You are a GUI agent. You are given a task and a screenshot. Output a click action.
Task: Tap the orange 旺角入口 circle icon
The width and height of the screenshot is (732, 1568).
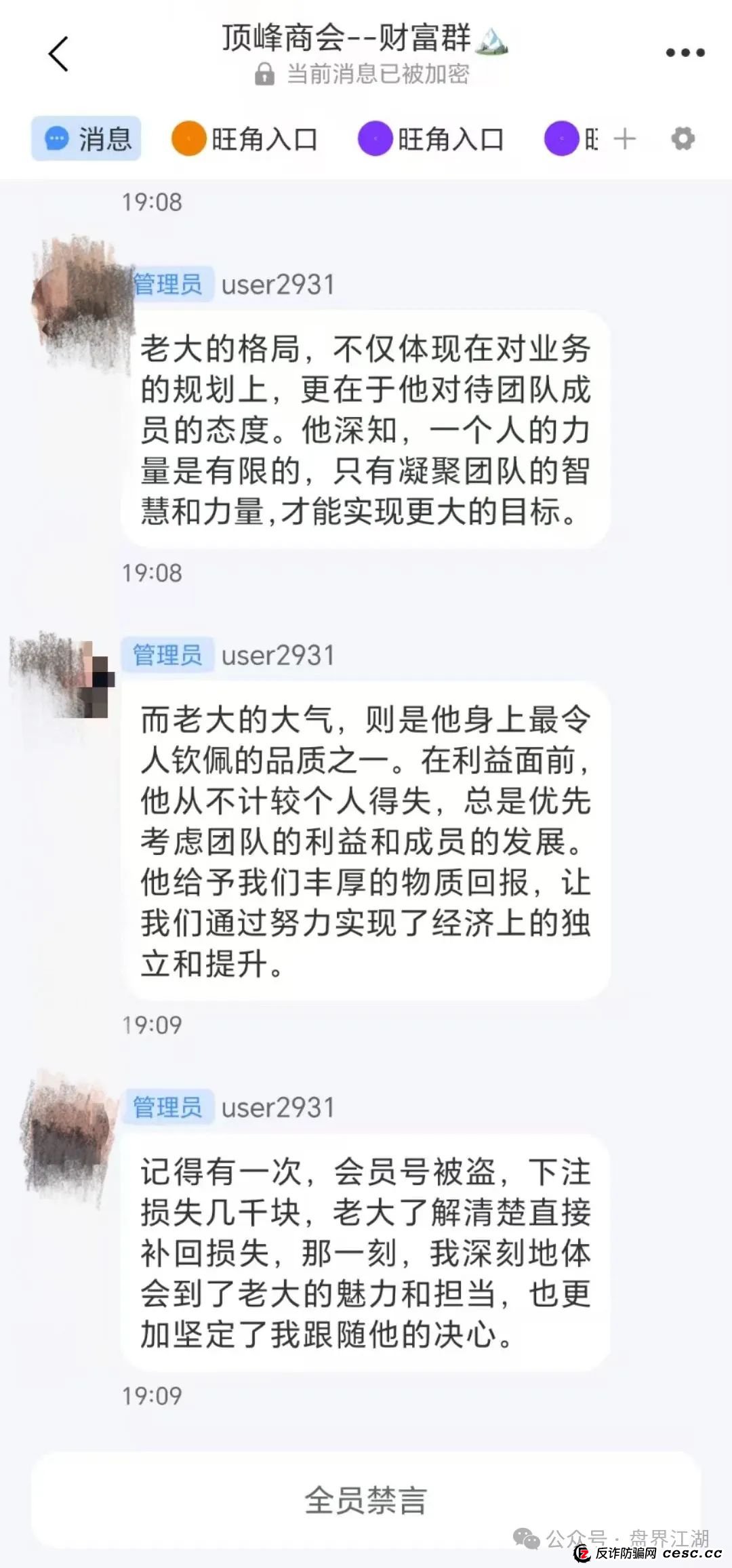click(188, 138)
